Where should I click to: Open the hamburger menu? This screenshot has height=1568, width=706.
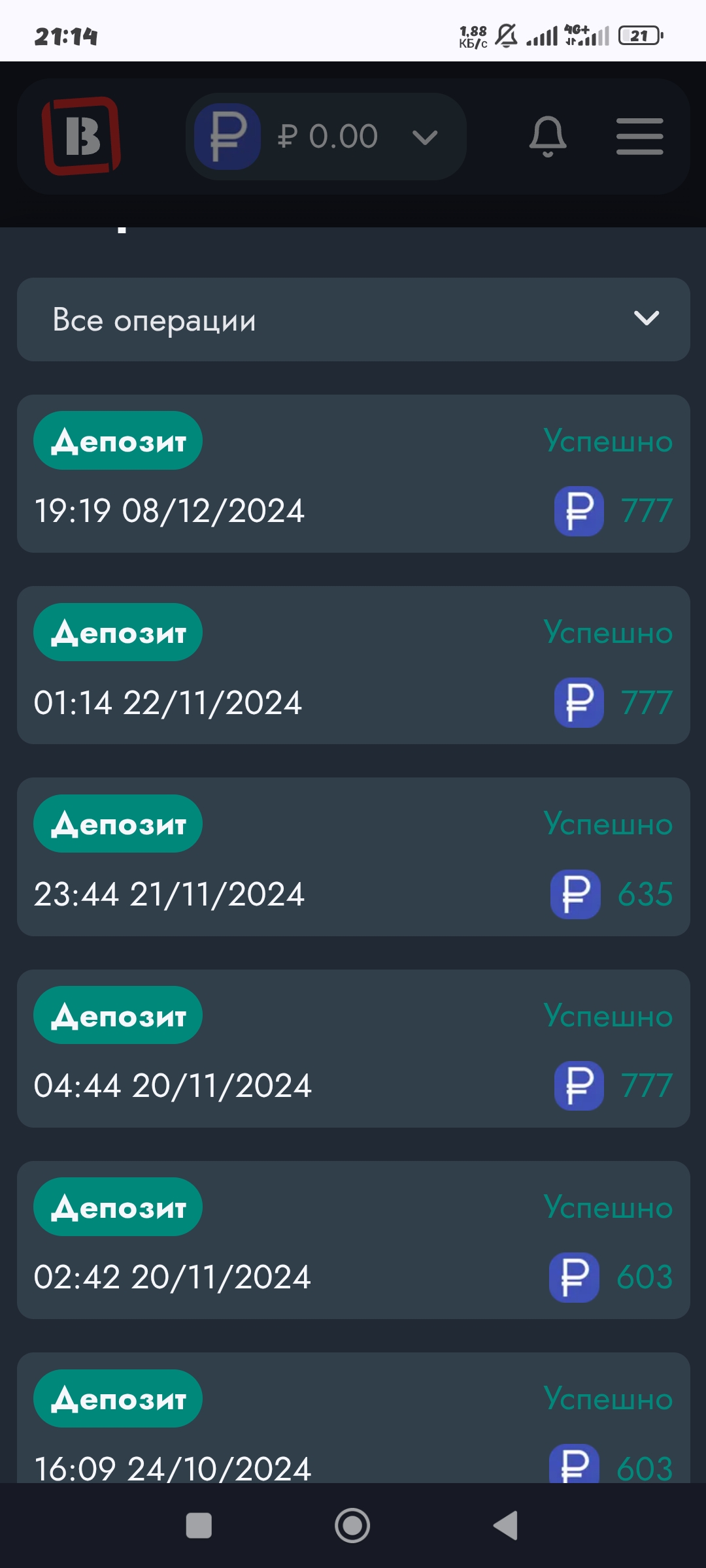coord(639,137)
